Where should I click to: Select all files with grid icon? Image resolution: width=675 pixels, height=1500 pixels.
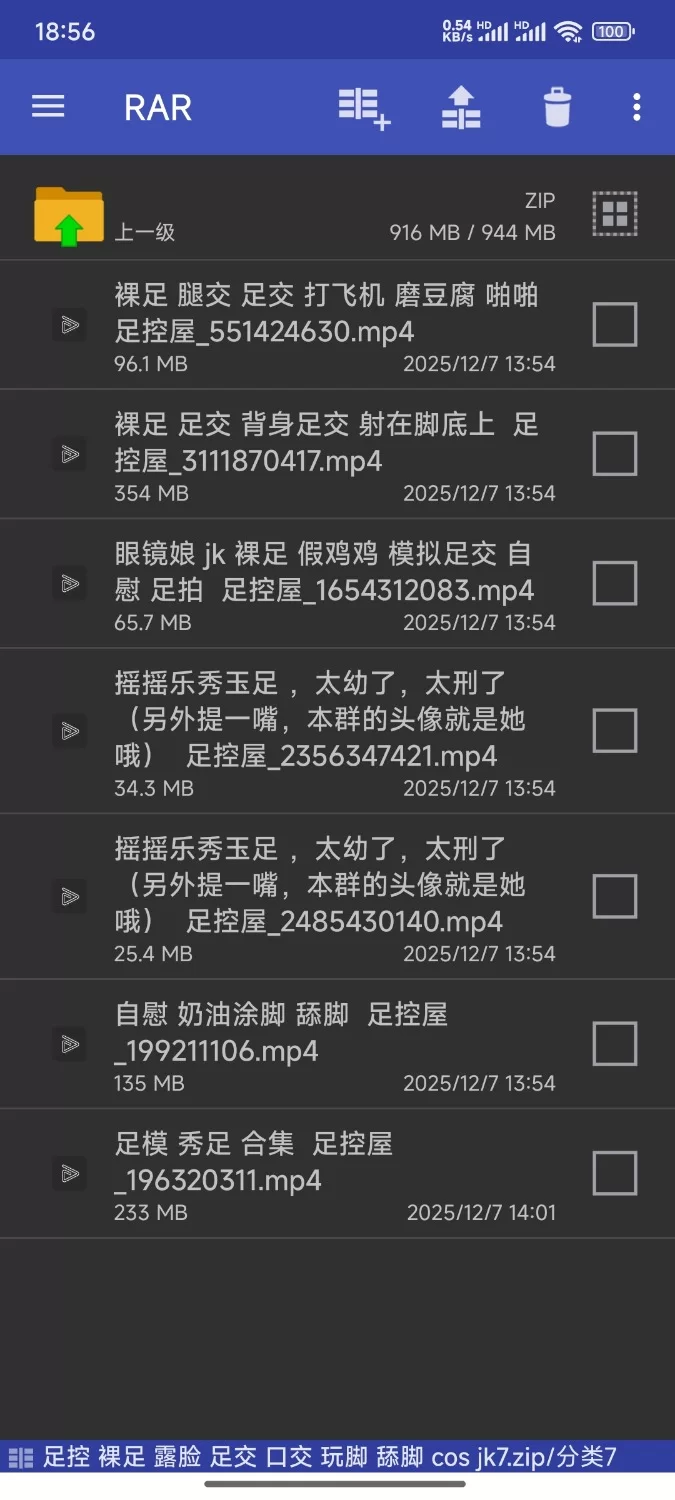tap(614, 213)
